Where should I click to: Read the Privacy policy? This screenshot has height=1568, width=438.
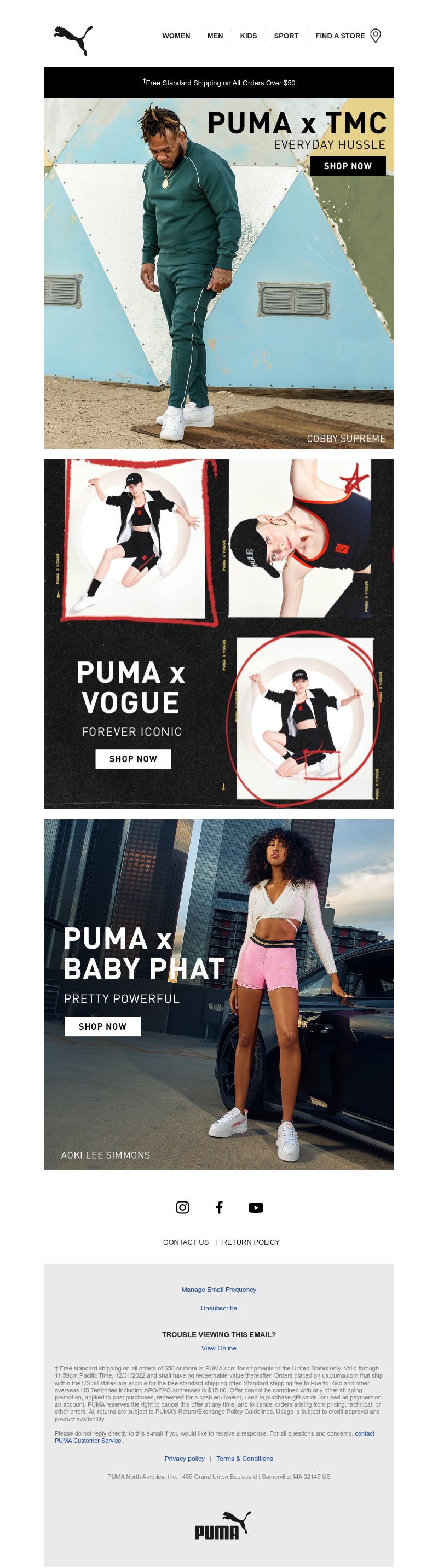click(x=184, y=1459)
